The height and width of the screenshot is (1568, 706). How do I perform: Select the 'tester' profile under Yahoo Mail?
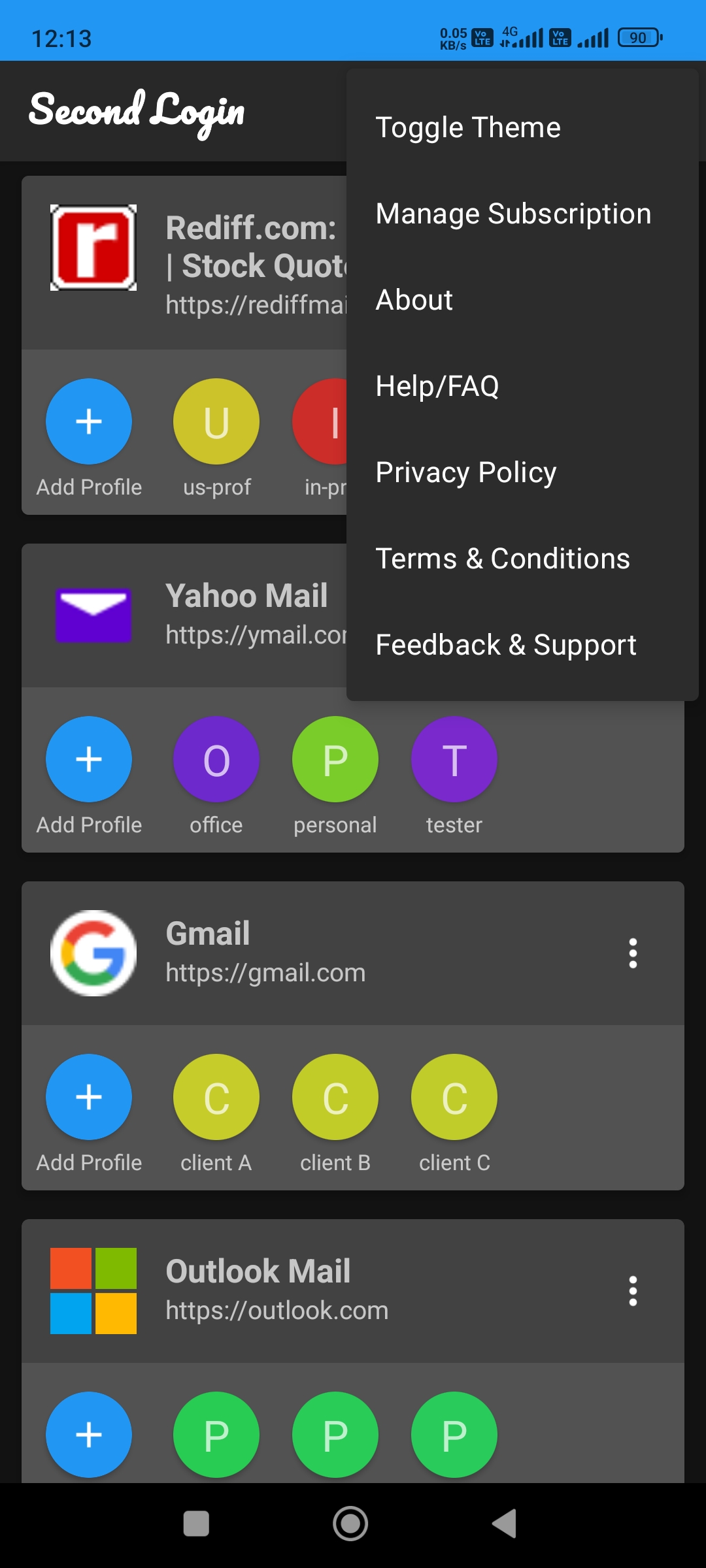454,759
